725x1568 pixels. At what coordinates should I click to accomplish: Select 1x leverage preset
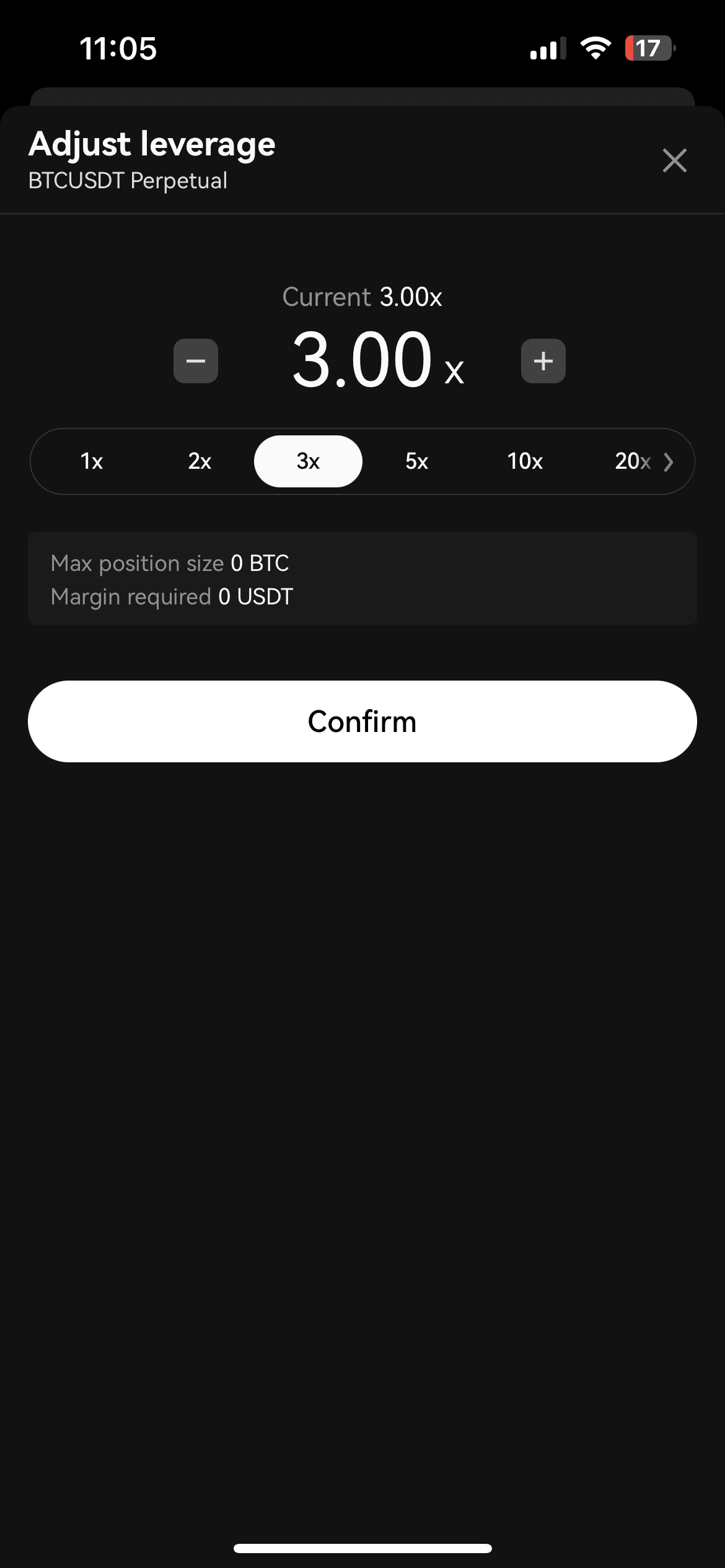click(x=92, y=461)
